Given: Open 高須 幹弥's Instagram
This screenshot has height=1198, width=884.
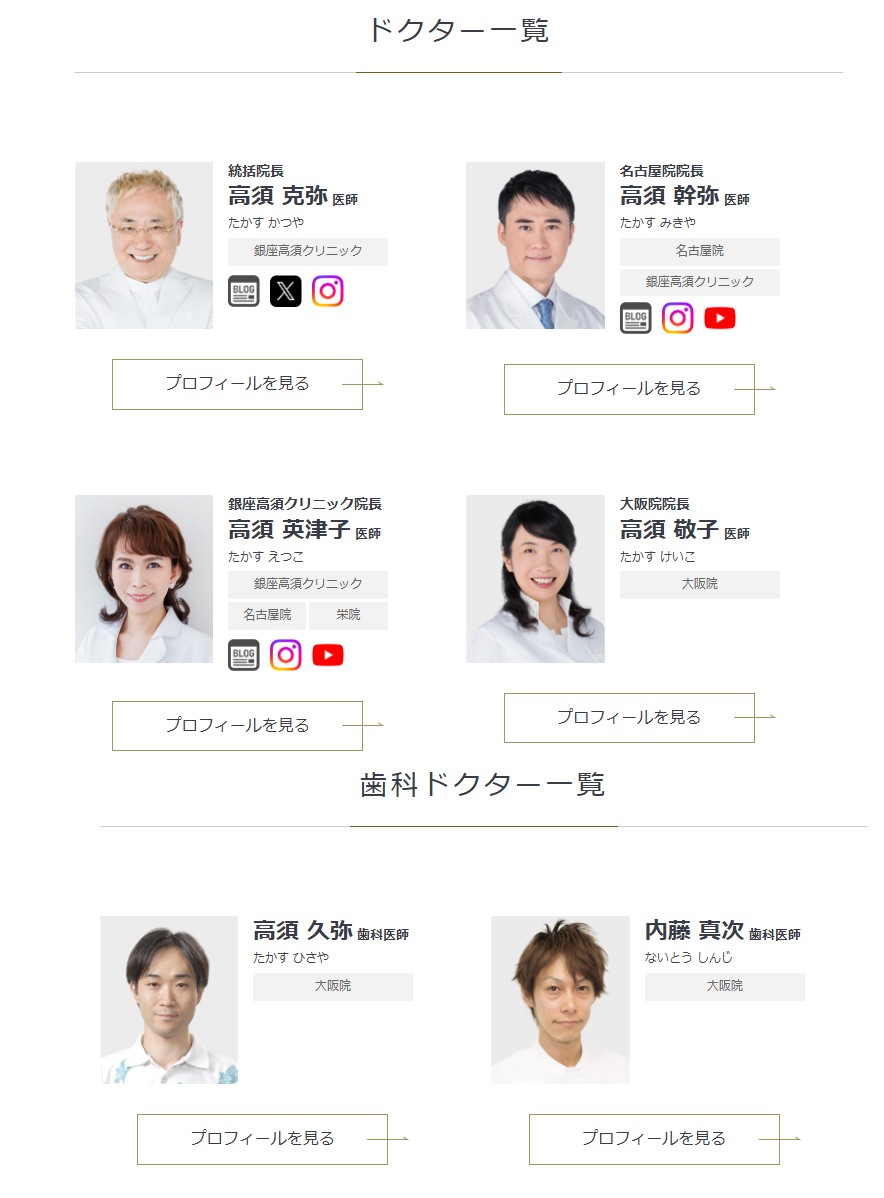Looking at the screenshot, I should 678,318.
